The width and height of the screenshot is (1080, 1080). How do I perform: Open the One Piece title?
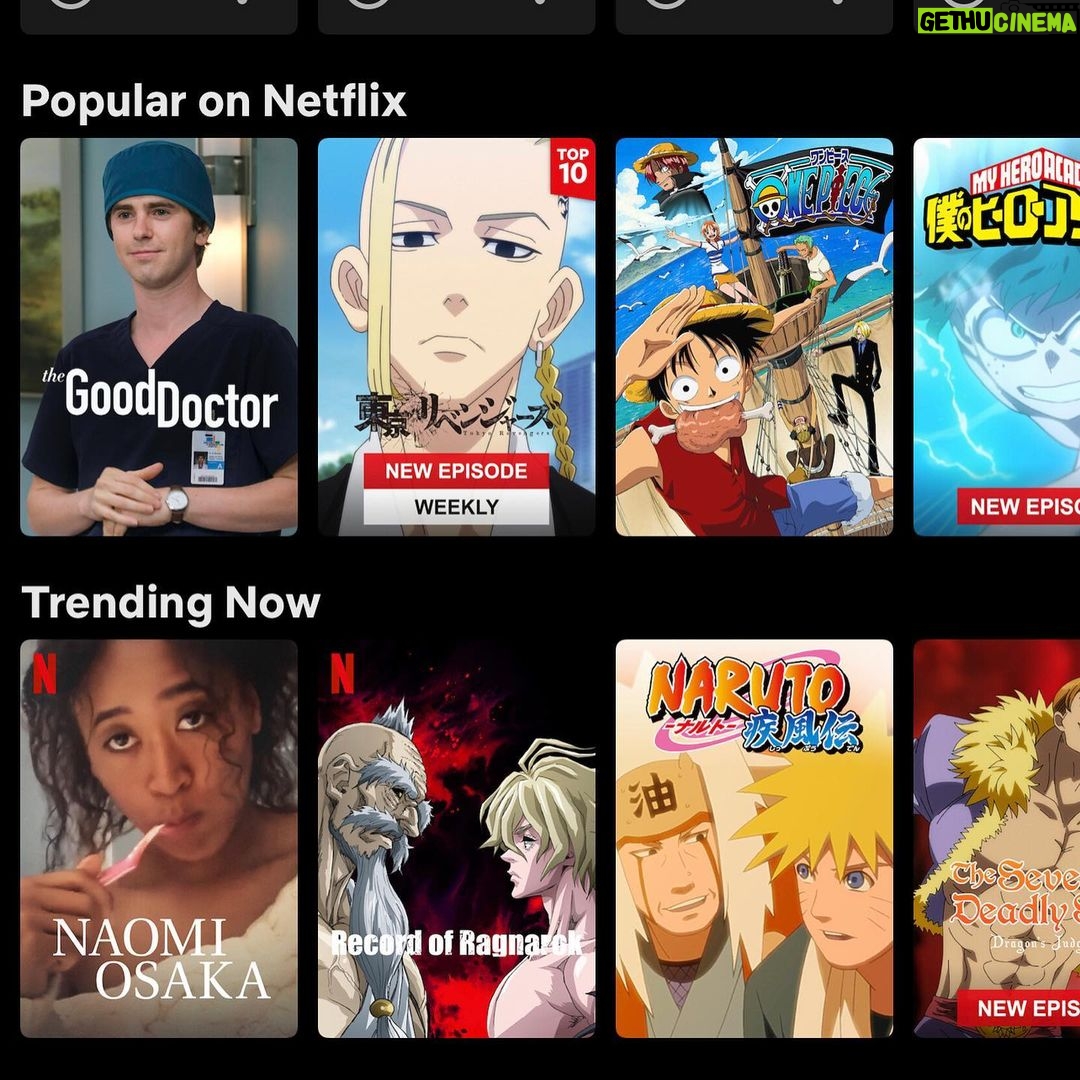click(x=754, y=337)
